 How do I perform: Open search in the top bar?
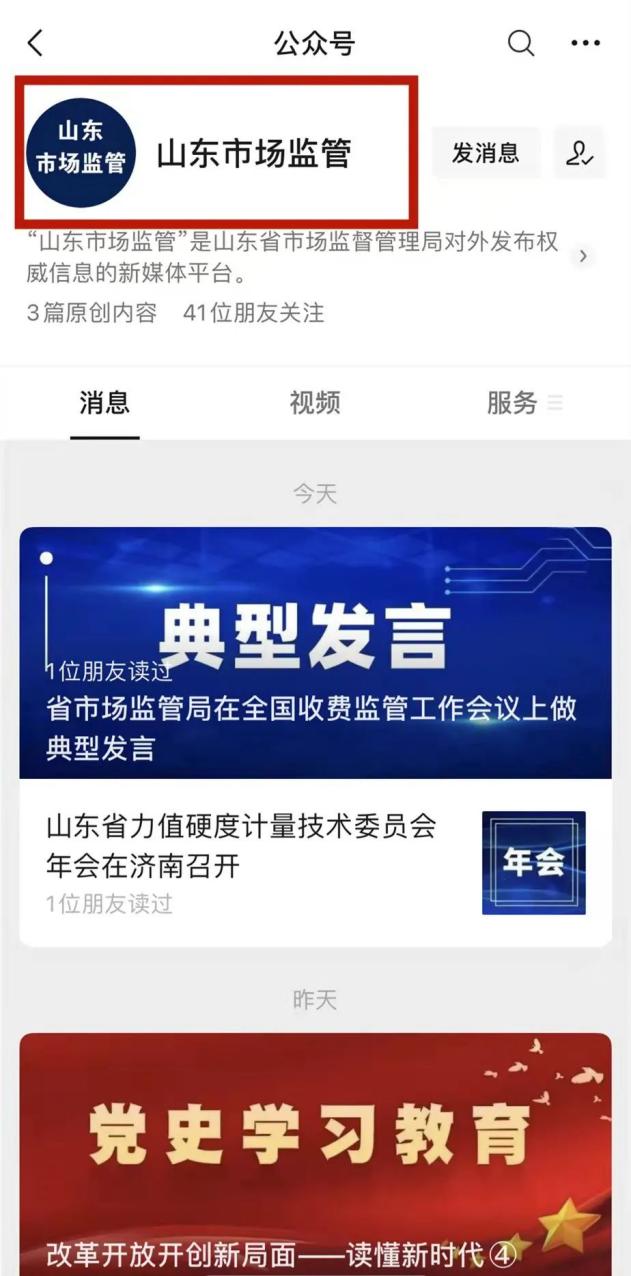pos(521,43)
